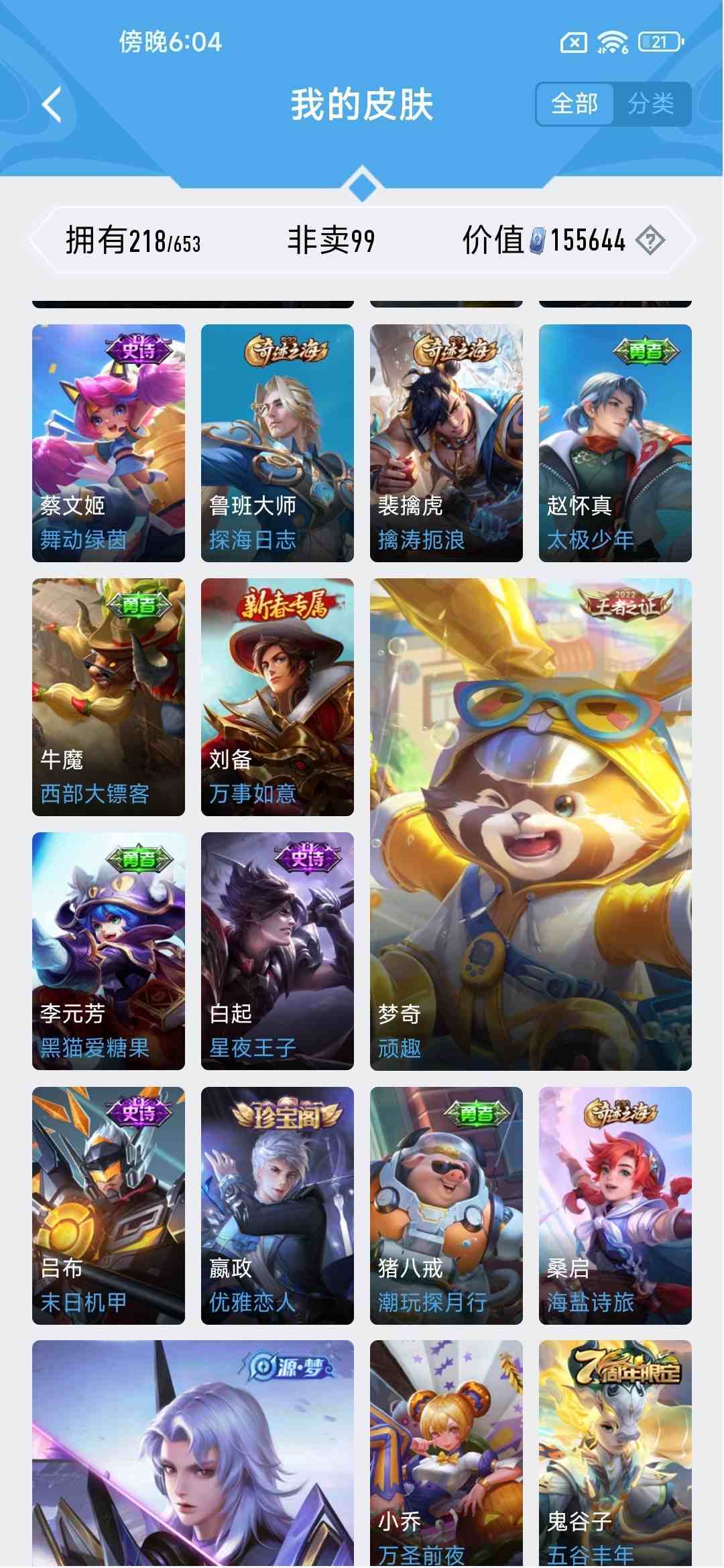Open 蔡文姬 舞动绿茵 skin card
The image size is (724, 1568).
coord(109,442)
